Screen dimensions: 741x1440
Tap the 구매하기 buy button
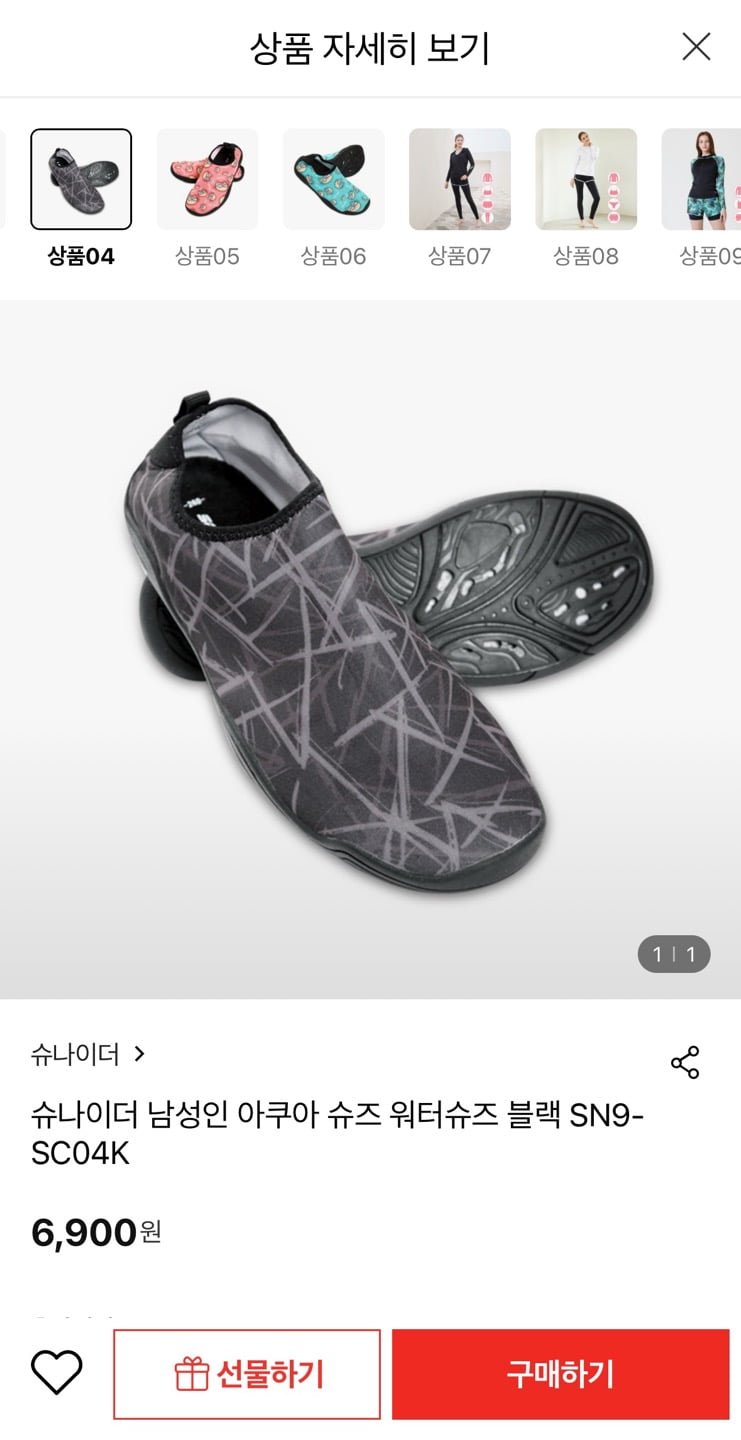[560, 1374]
